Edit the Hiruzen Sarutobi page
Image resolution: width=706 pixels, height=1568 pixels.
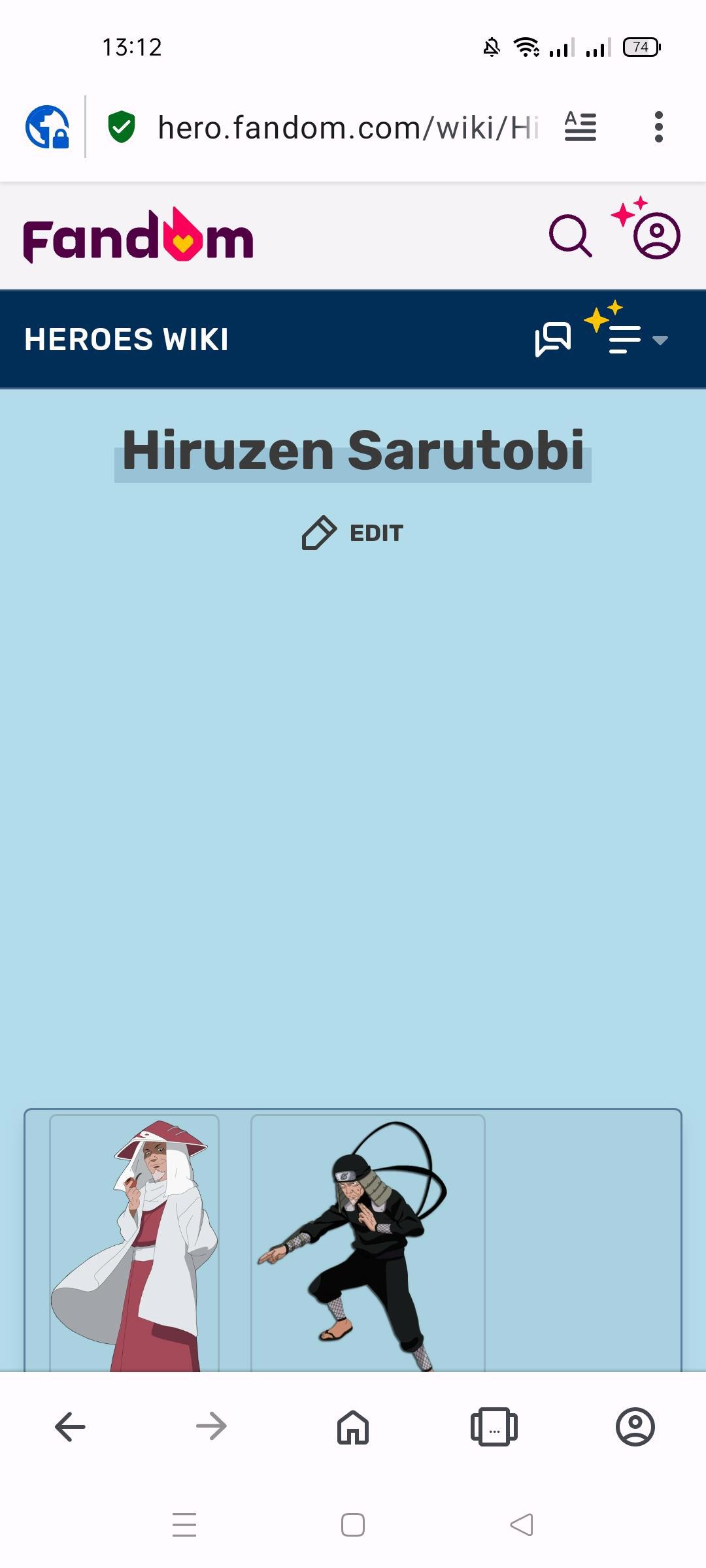point(353,533)
